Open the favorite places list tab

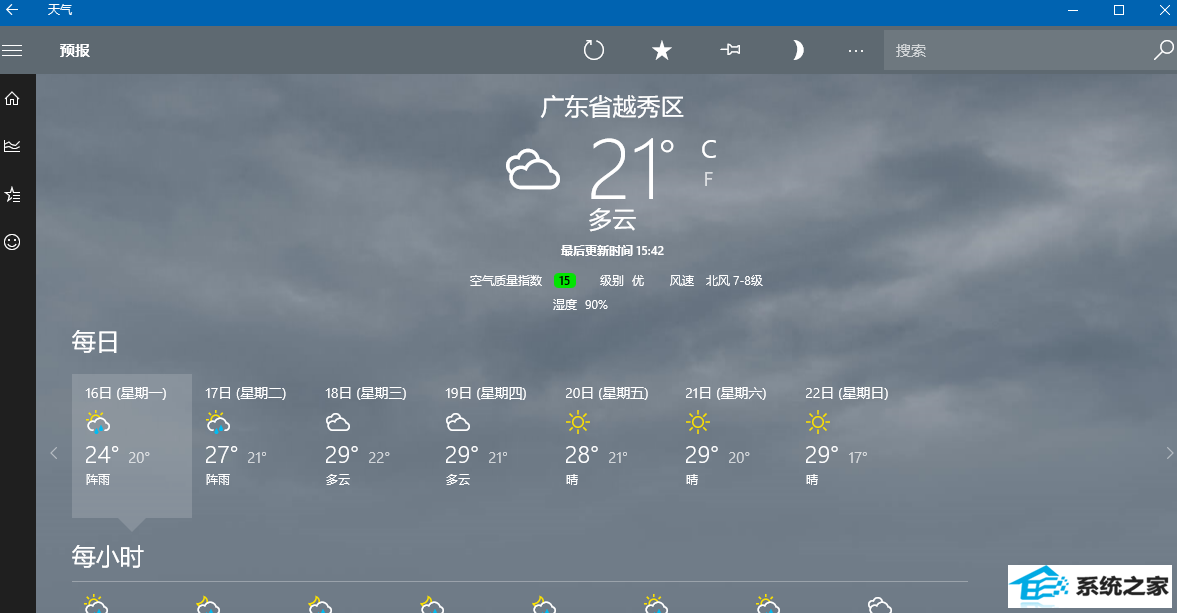12,194
